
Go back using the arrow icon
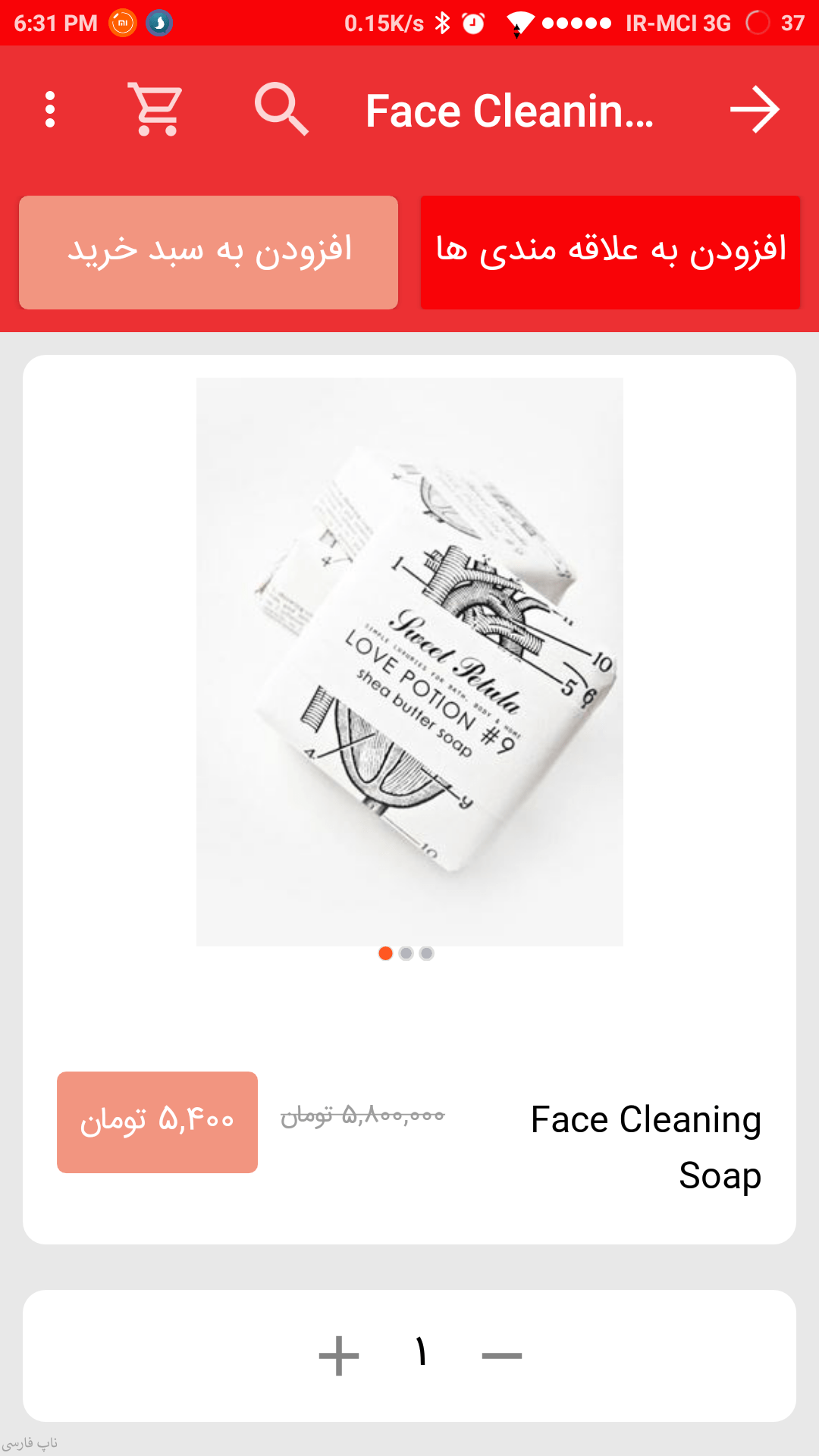pyautogui.click(x=754, y=110)
